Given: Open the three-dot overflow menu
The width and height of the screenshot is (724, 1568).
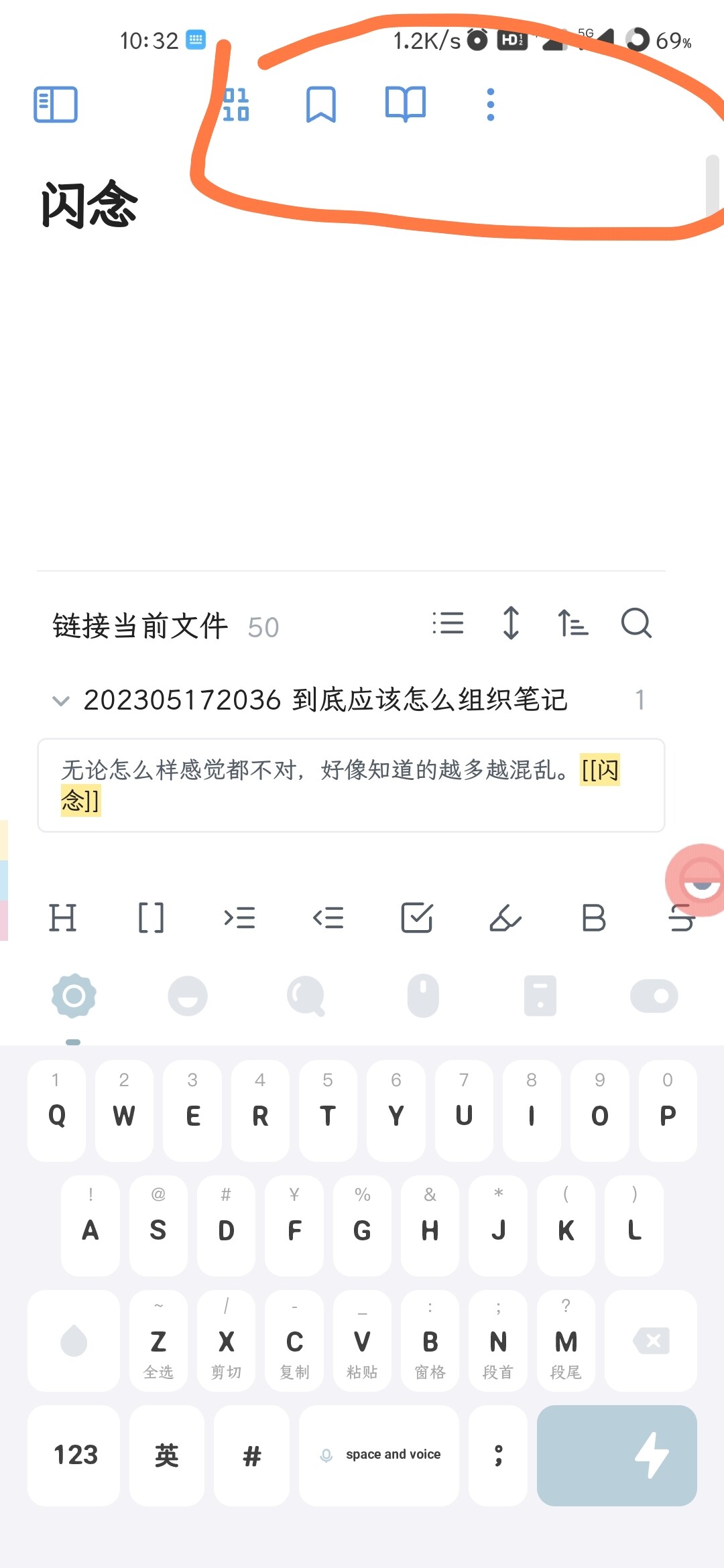Looking at the screenshot, I should coord(491,105).
